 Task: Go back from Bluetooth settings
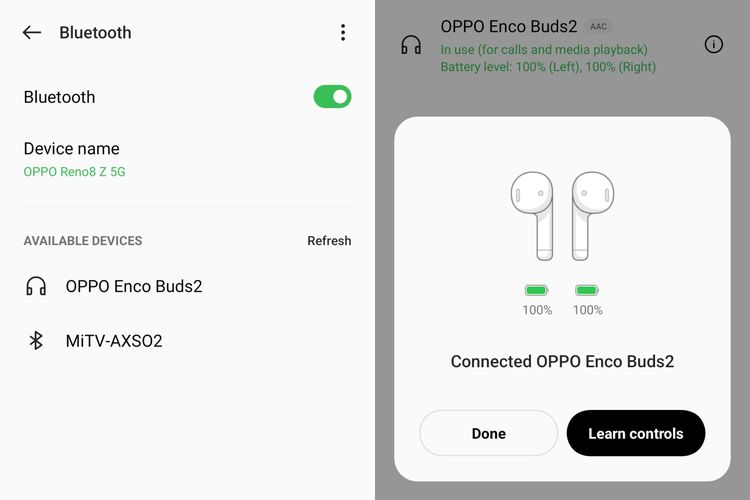(32, 33)
